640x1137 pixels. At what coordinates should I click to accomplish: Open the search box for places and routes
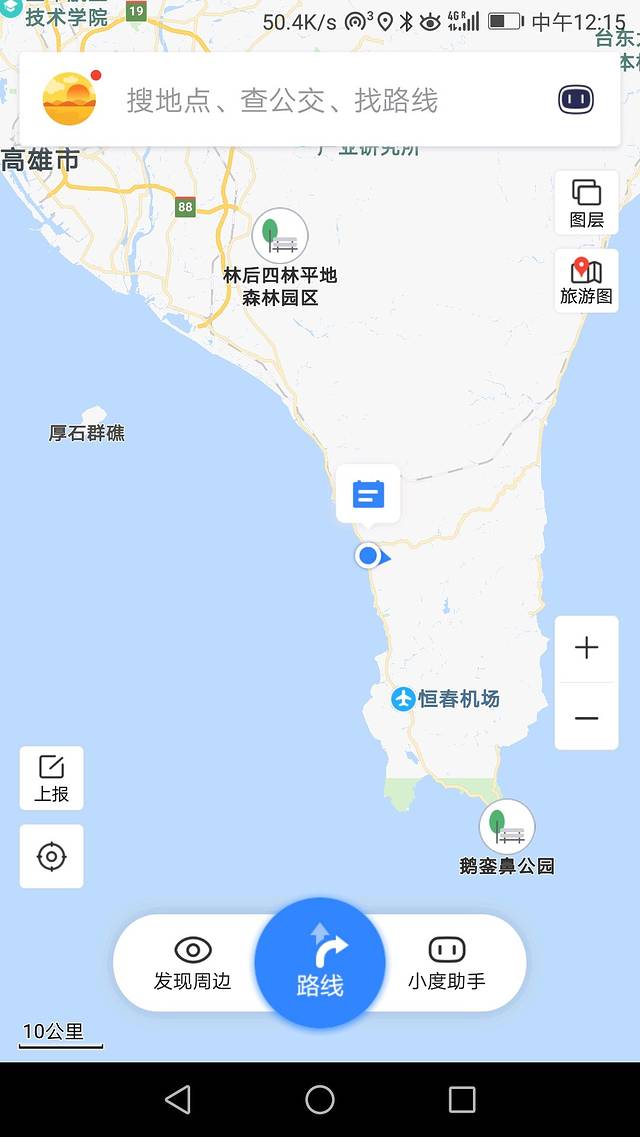[300, 100]
